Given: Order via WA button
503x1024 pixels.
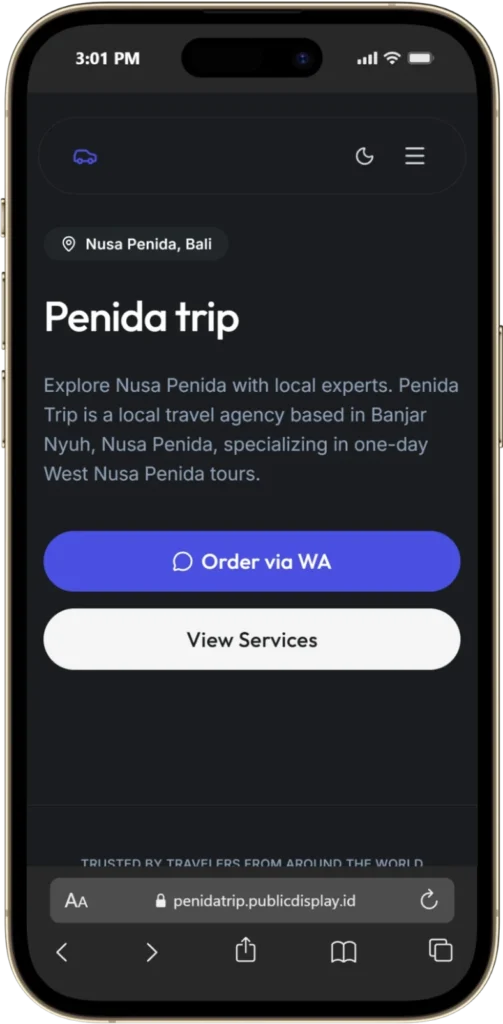Looking at the screenshot, I should click(252, 562).
